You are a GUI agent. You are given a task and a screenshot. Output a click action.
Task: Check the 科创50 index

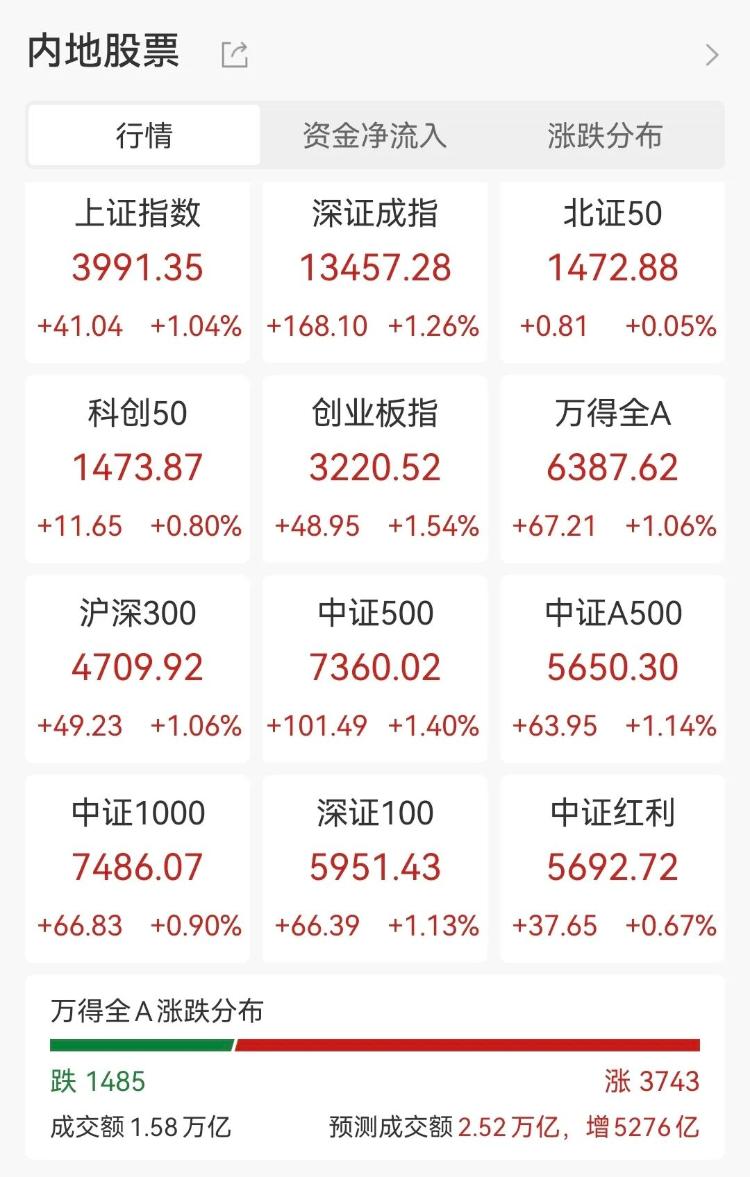138,468
